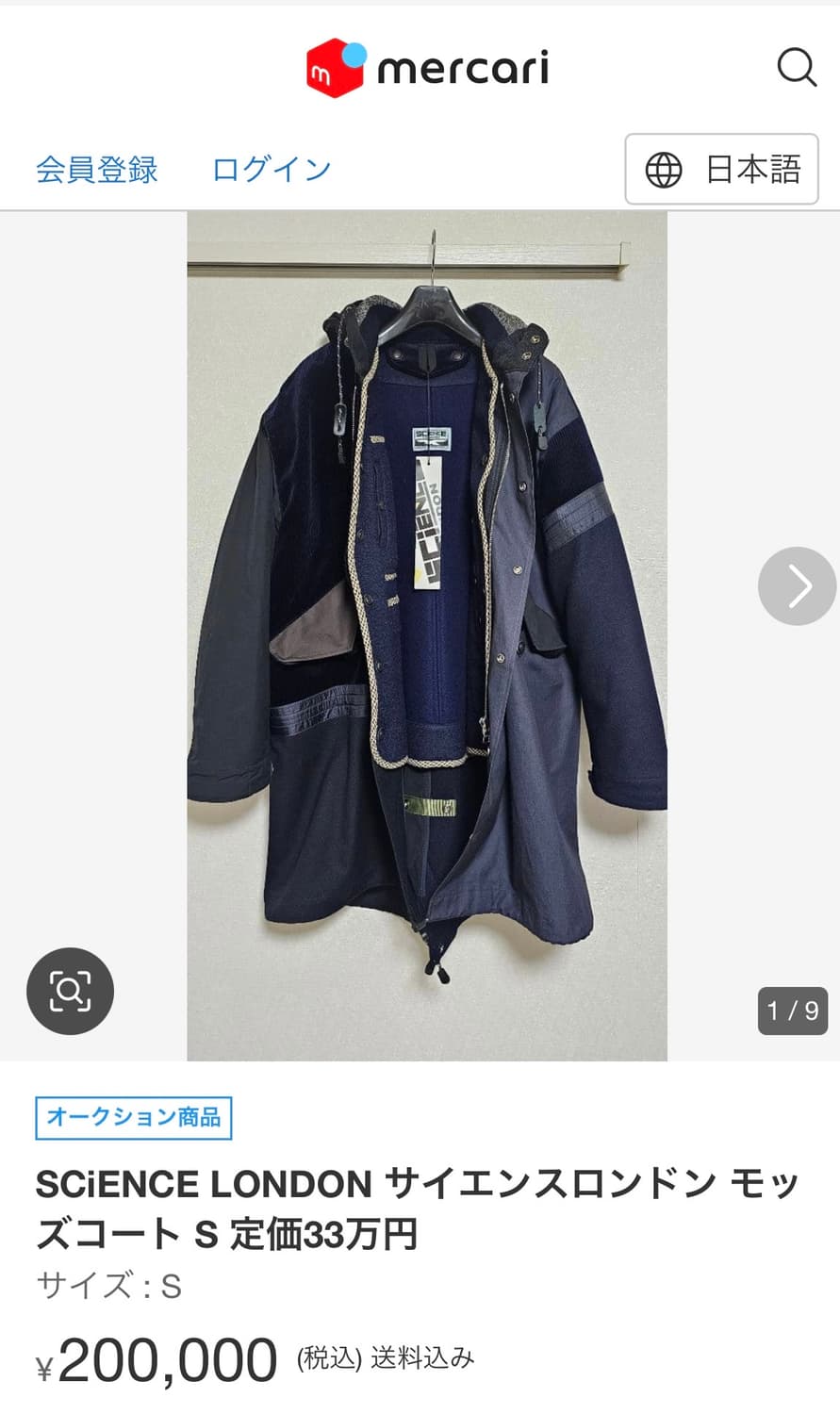Viewport: 840px width, 1414px height.
Task: Click the magnifying glass at top right
Action: click(x=797, y=66)
